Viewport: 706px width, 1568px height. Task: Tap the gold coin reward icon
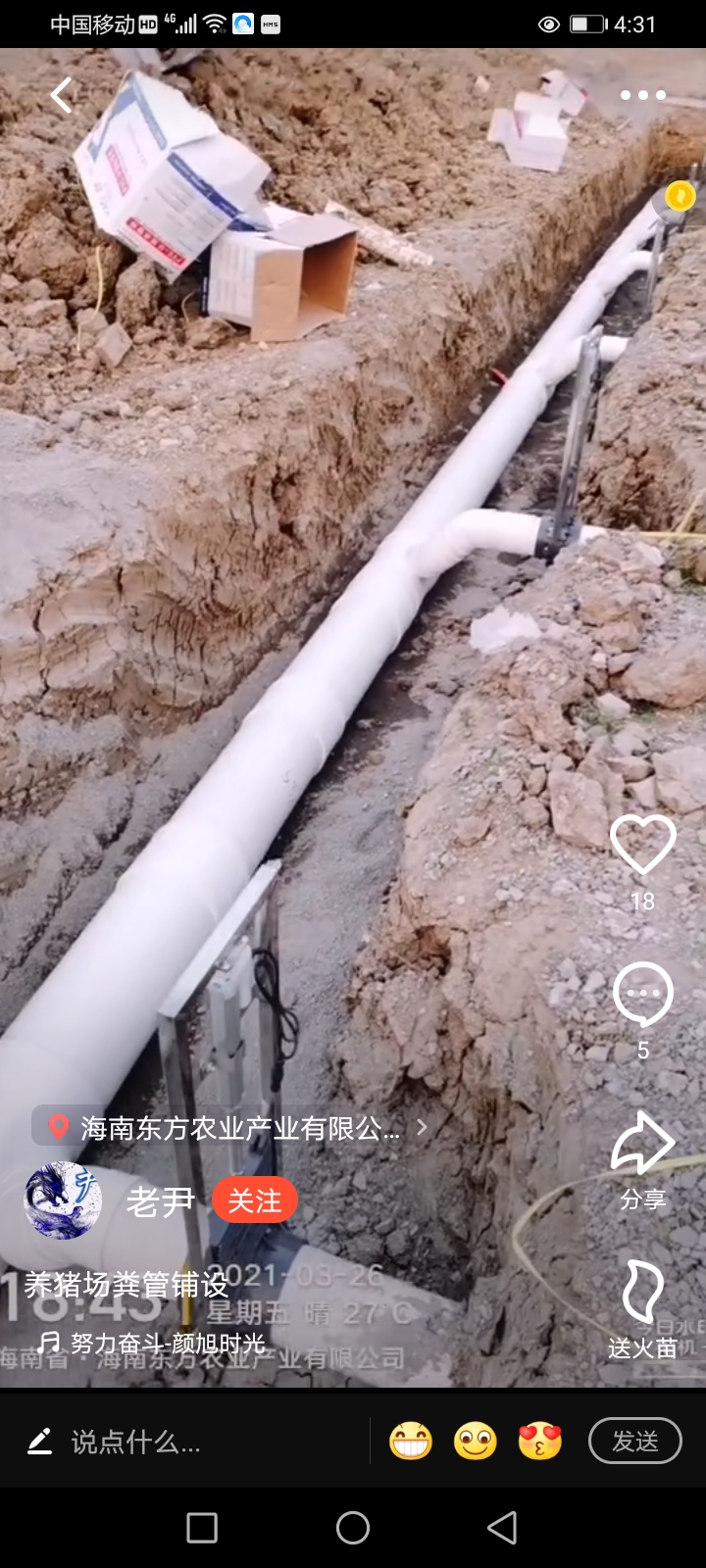click(679, 197)
